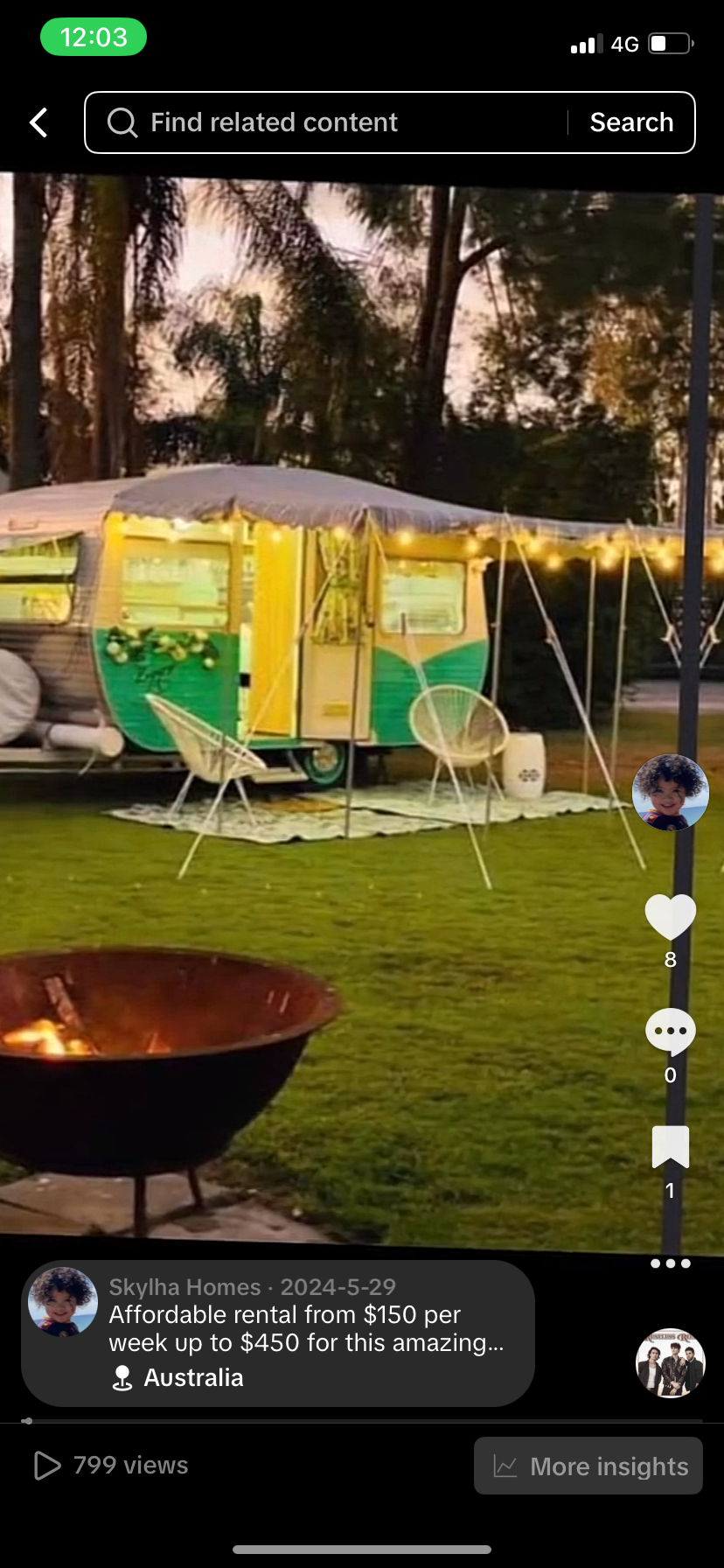Like this video with the heart
This screenshot has width=724, height=1568.
tap(670, 917)
